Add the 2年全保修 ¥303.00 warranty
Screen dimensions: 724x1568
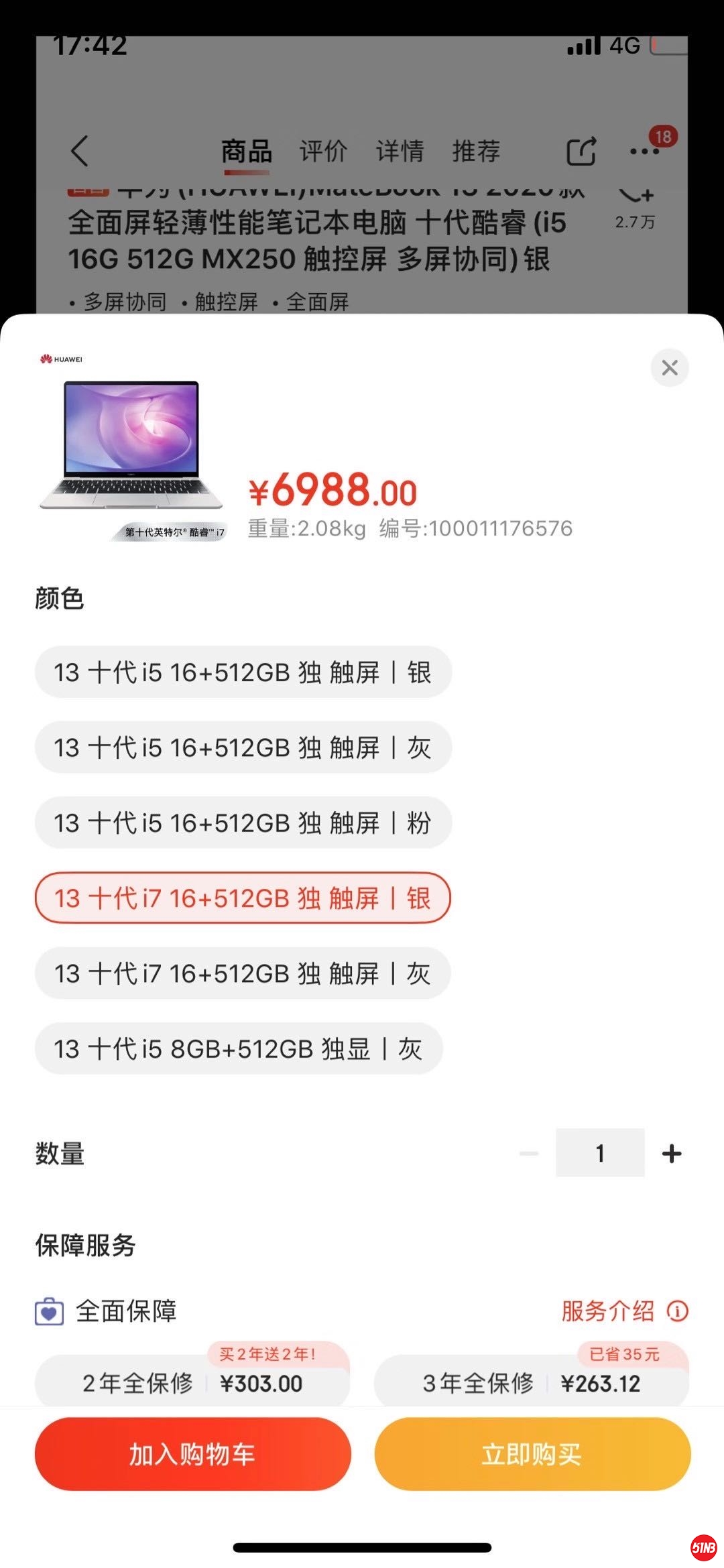(x=192, y=1383)
